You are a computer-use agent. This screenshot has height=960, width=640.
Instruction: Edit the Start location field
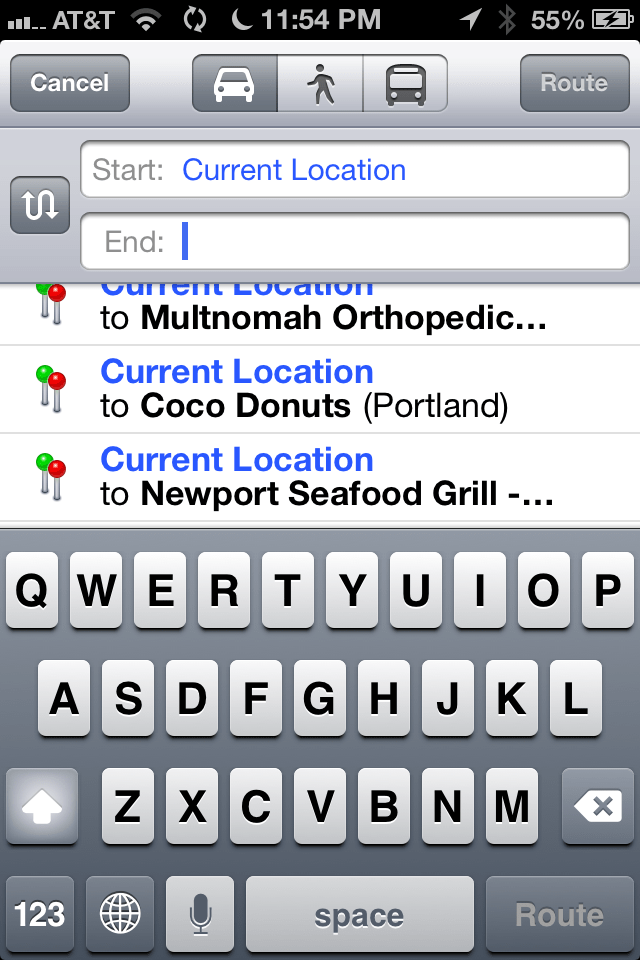(354, 170)
